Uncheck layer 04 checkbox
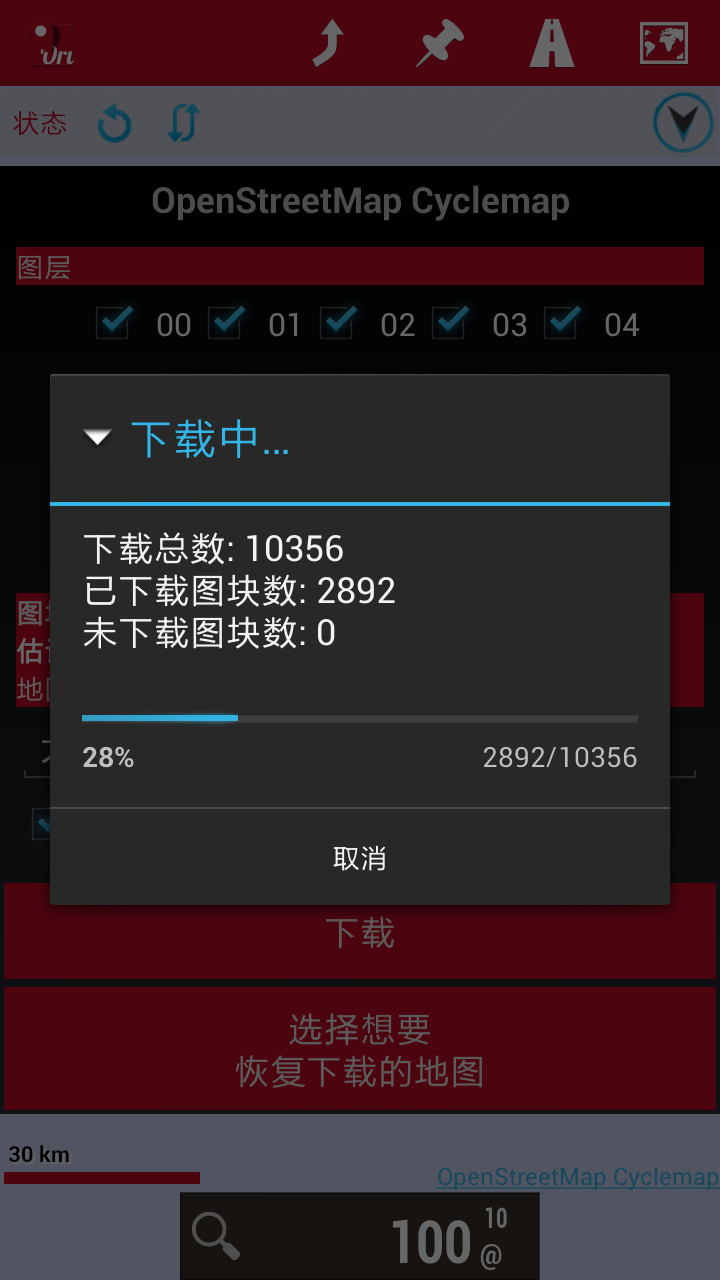This screenshot has width=720, height=1280. point(562,323)
